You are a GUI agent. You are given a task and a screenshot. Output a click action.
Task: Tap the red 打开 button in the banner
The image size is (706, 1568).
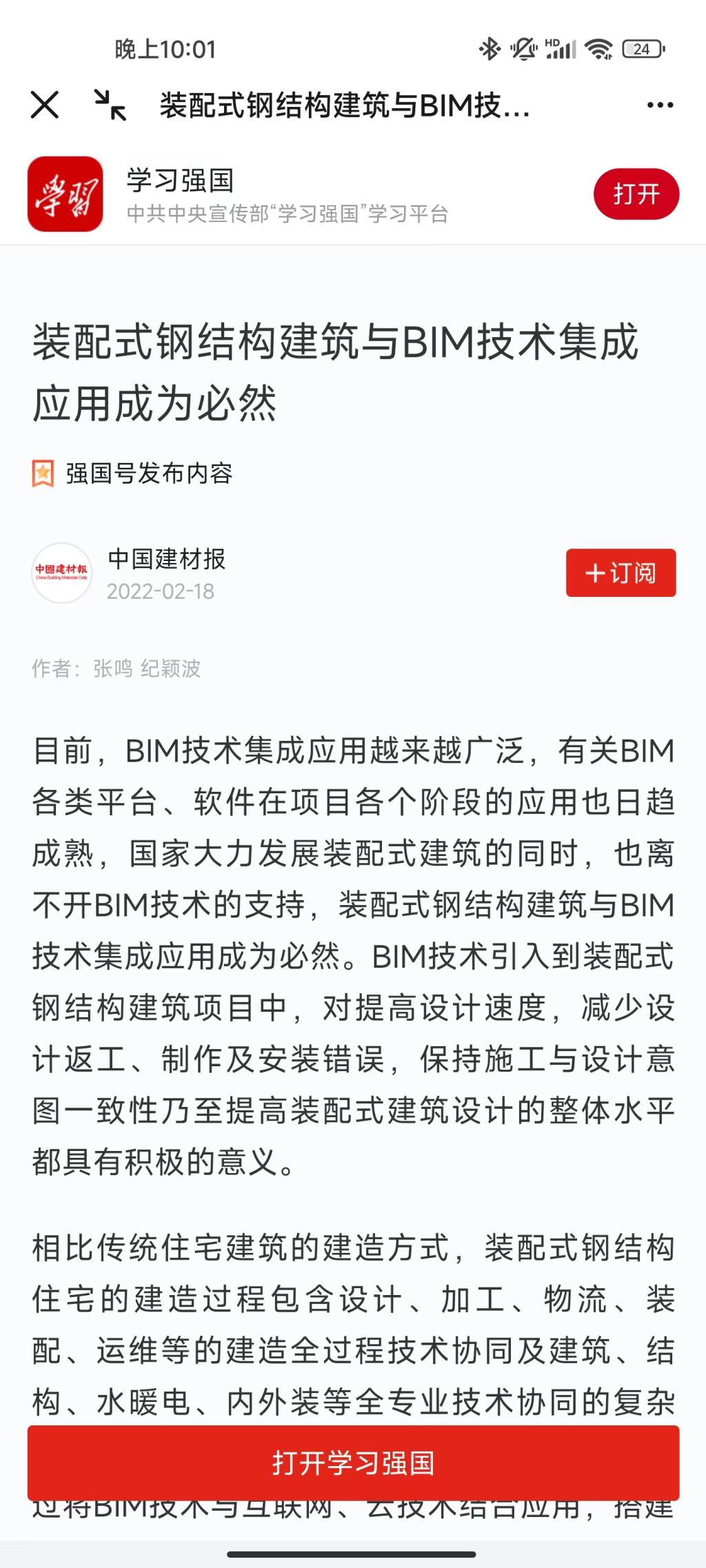[636, 194]
